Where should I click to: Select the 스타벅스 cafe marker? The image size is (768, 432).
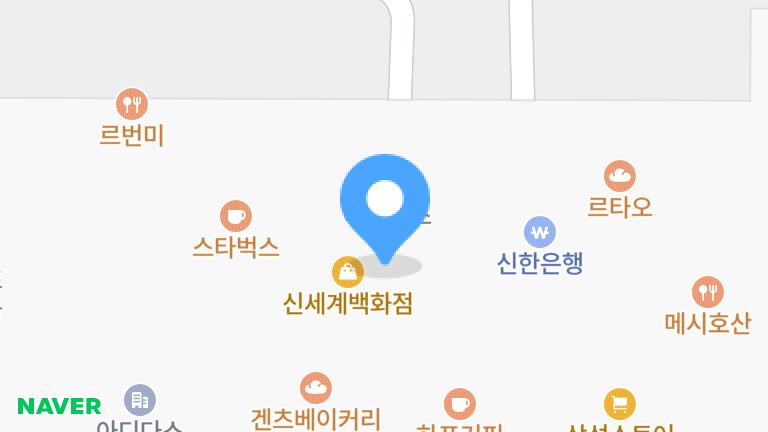click(x=236, y=216)
